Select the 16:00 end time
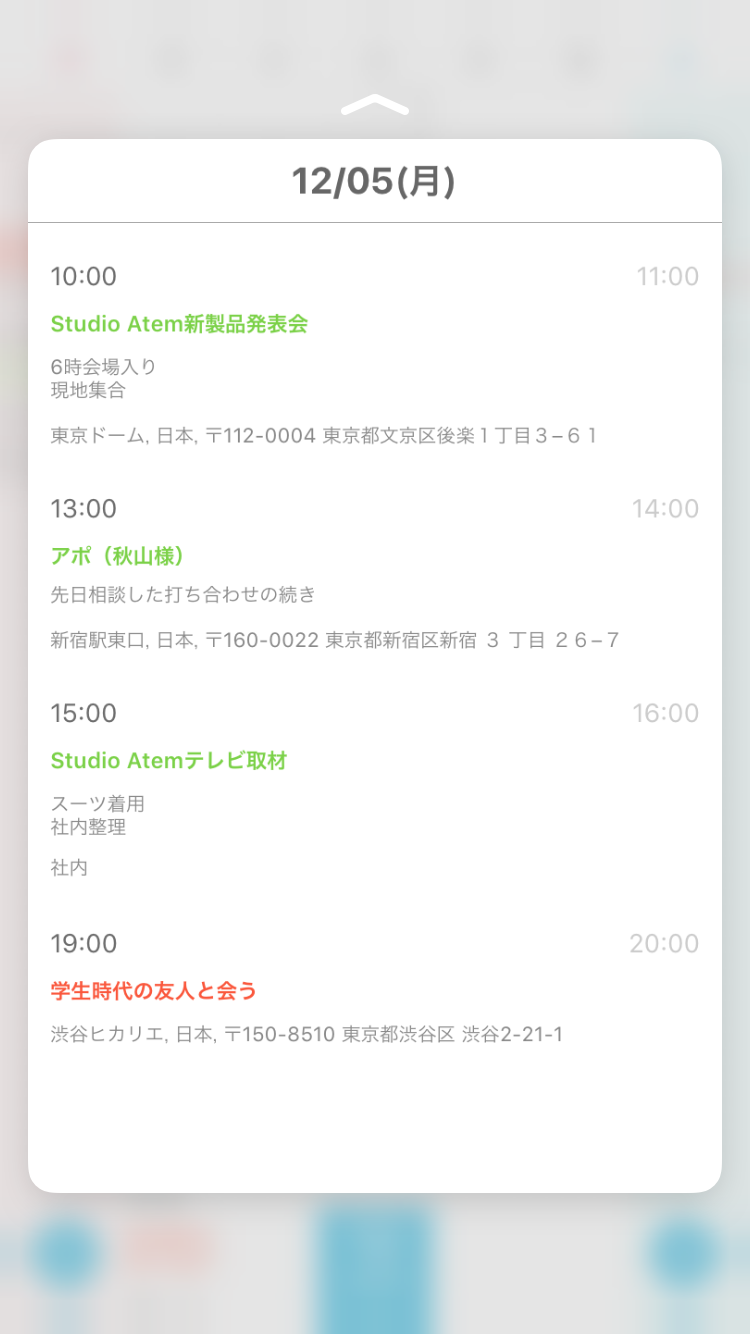Screen dimensions: 750x1334 coord(664,712)
